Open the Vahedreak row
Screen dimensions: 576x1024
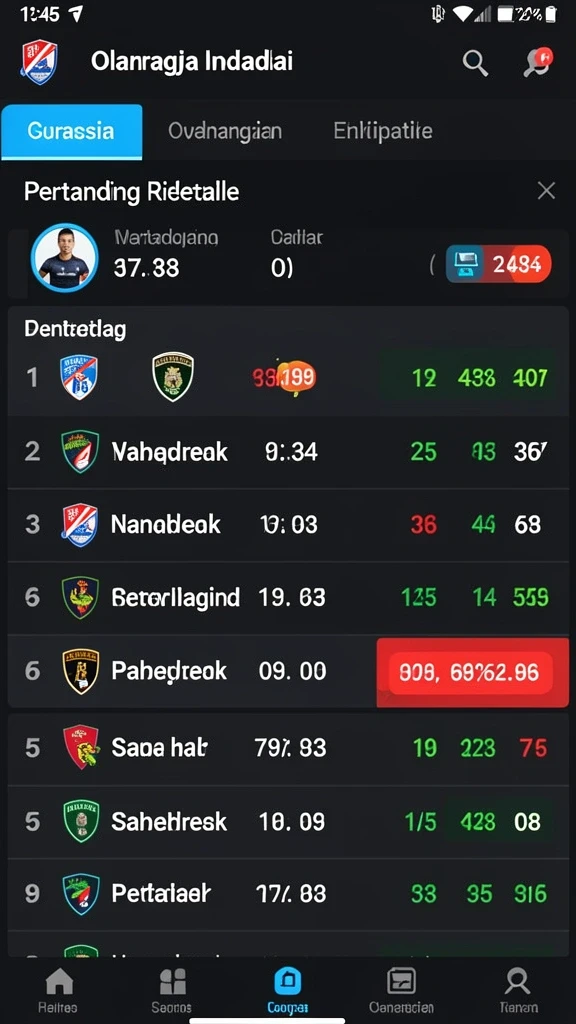click(x=288, y=452)
